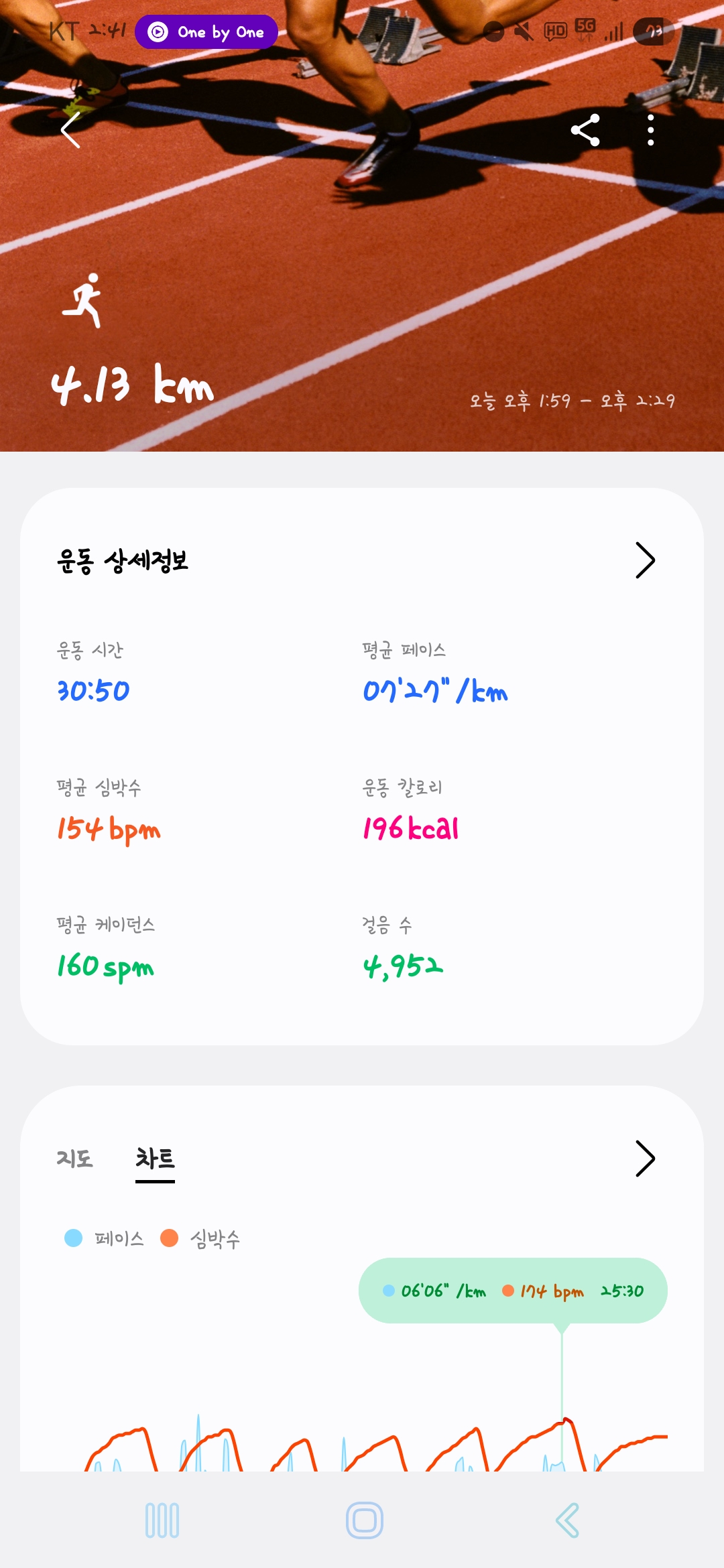Open the One by One pill
The width and height of the screenshot is (724, 1568).
pos(206,32)
